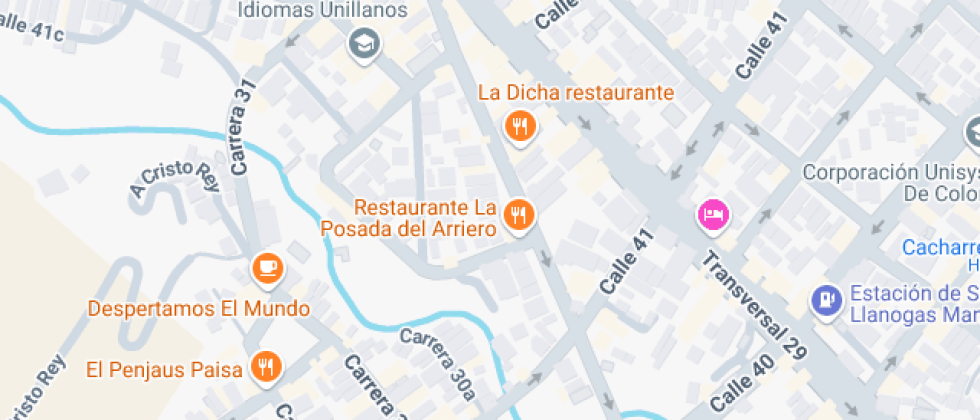Open Idiomas Unillanos school pin
This screenshot has width=980, height=420.
coord(362,43)
